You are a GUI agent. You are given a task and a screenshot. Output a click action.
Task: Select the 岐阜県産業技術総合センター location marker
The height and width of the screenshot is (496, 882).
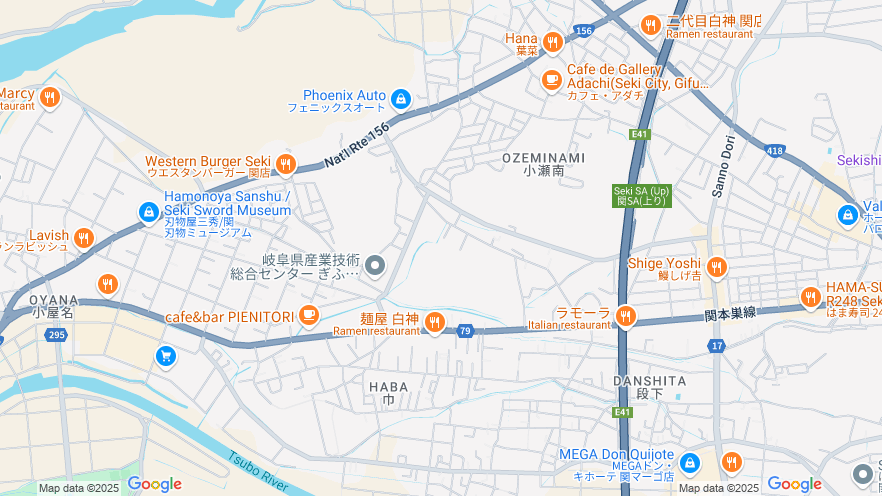[375, 265]
